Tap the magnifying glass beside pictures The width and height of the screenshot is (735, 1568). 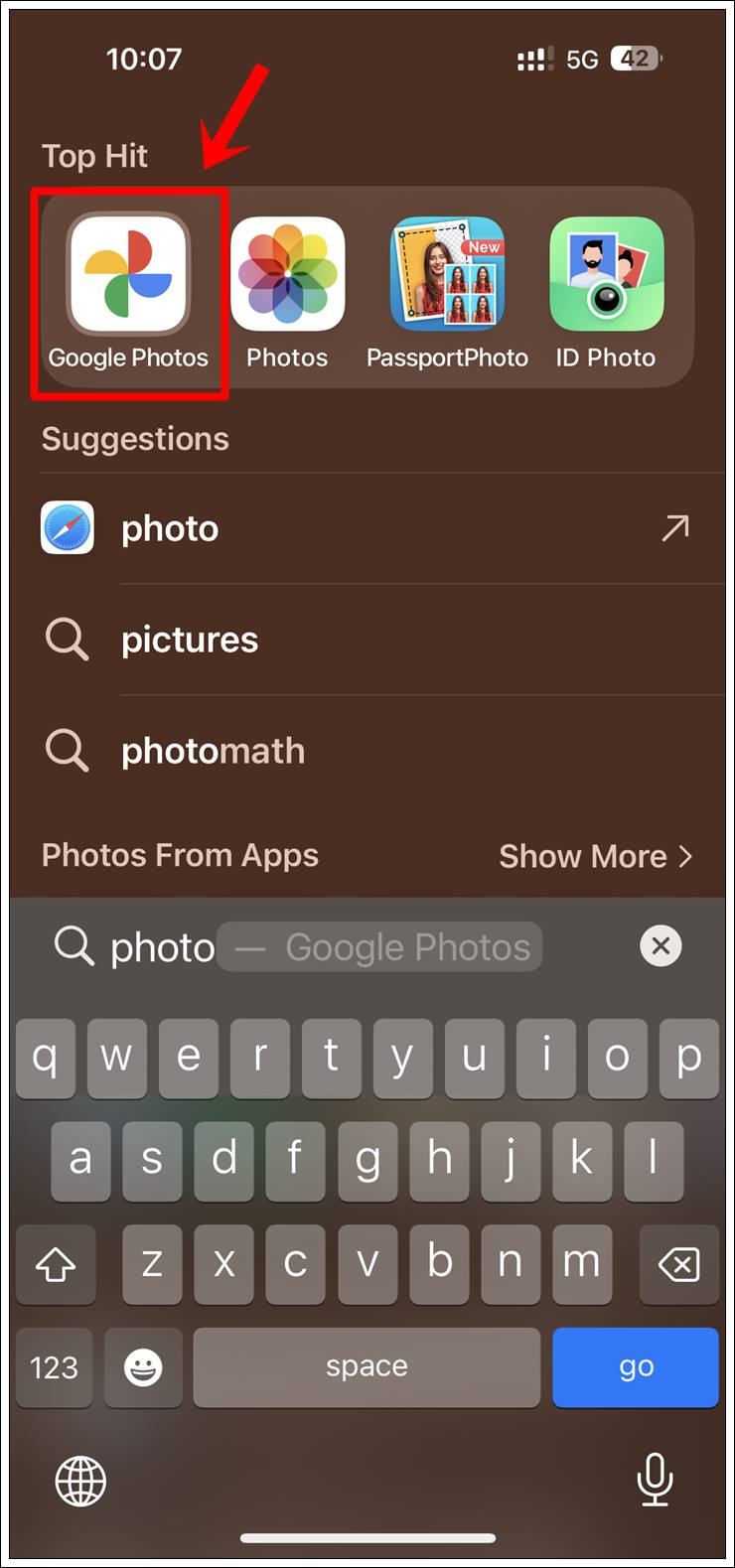pyautogui.click(x=67, y=639)
